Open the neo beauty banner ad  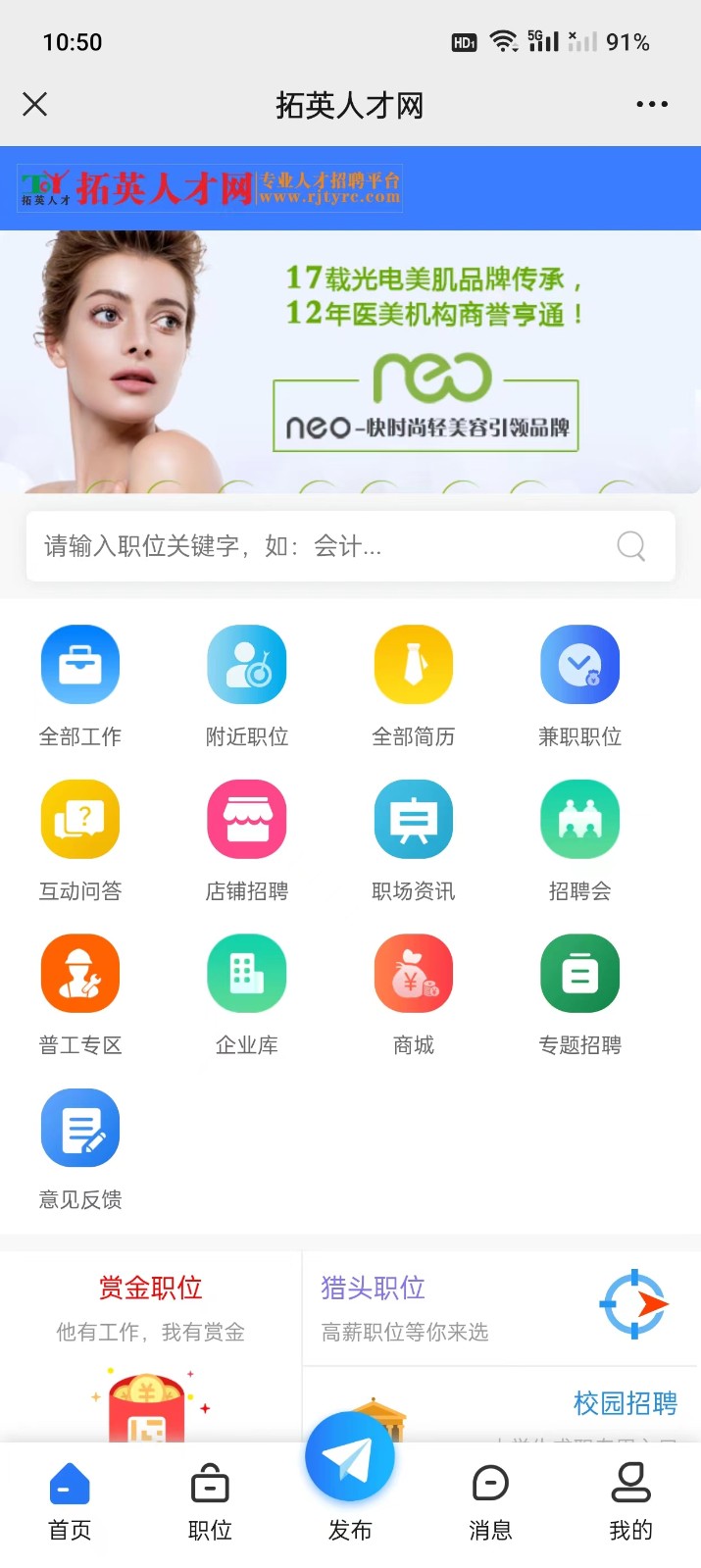(350, 361)
